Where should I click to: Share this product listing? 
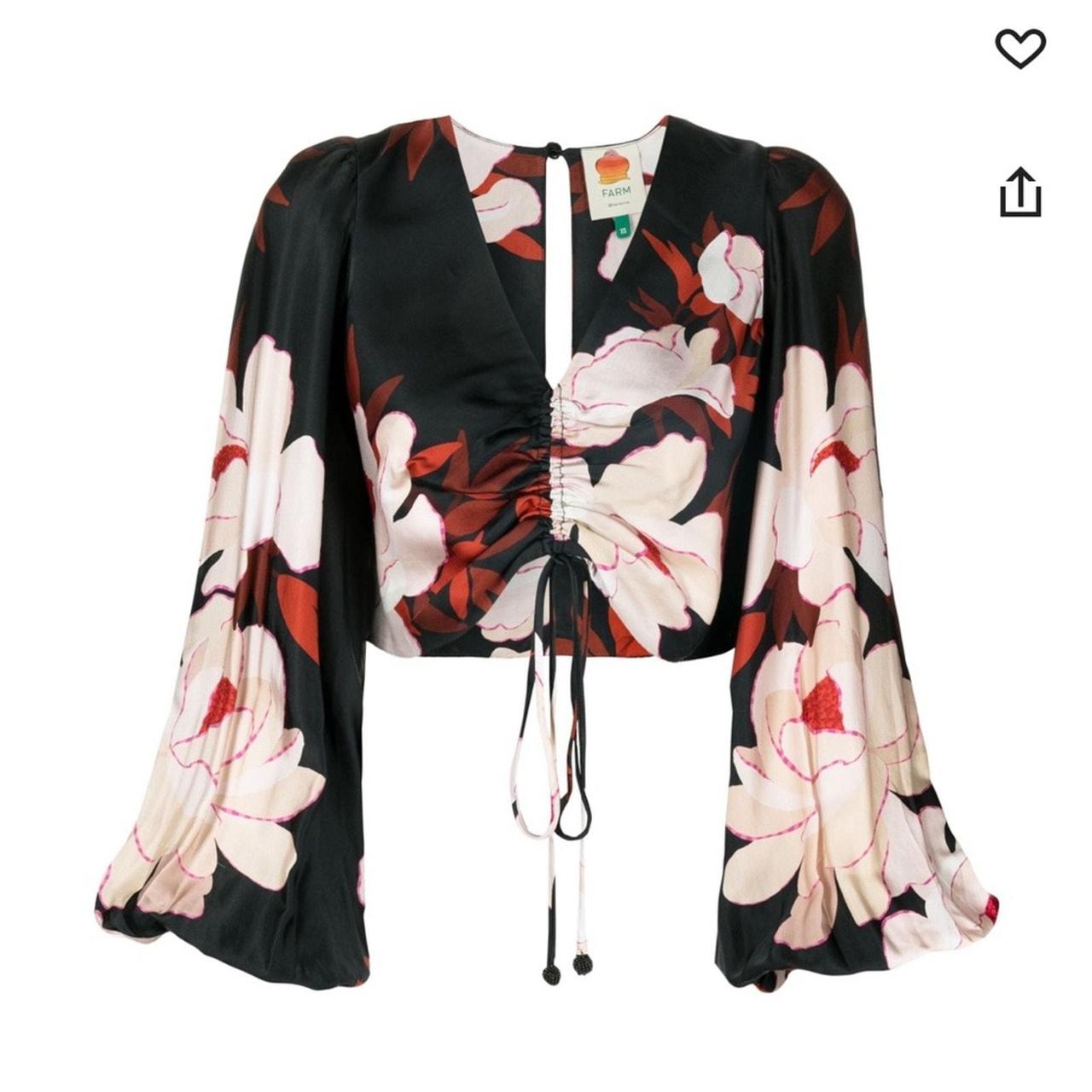(1020, 193)
